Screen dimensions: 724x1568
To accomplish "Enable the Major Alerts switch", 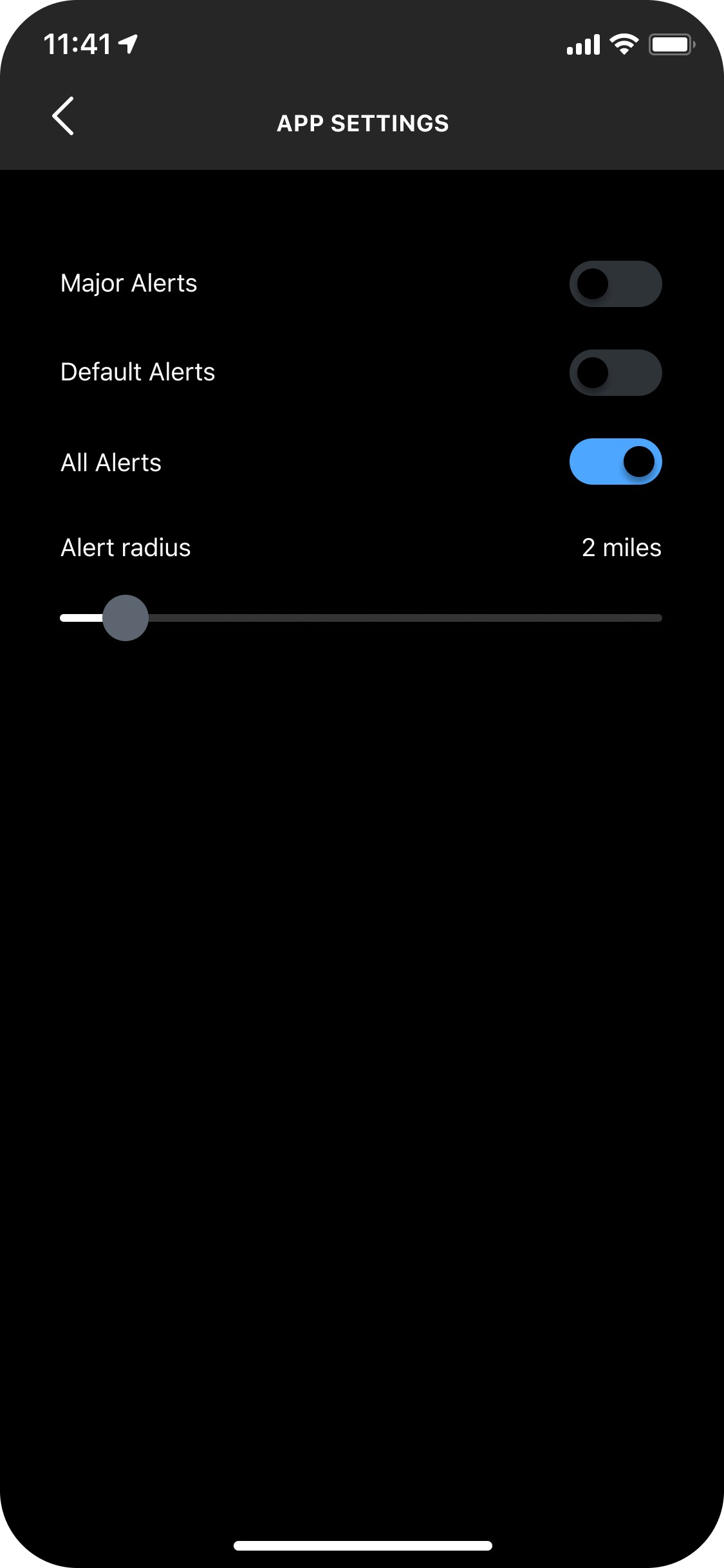I will 615,284.
